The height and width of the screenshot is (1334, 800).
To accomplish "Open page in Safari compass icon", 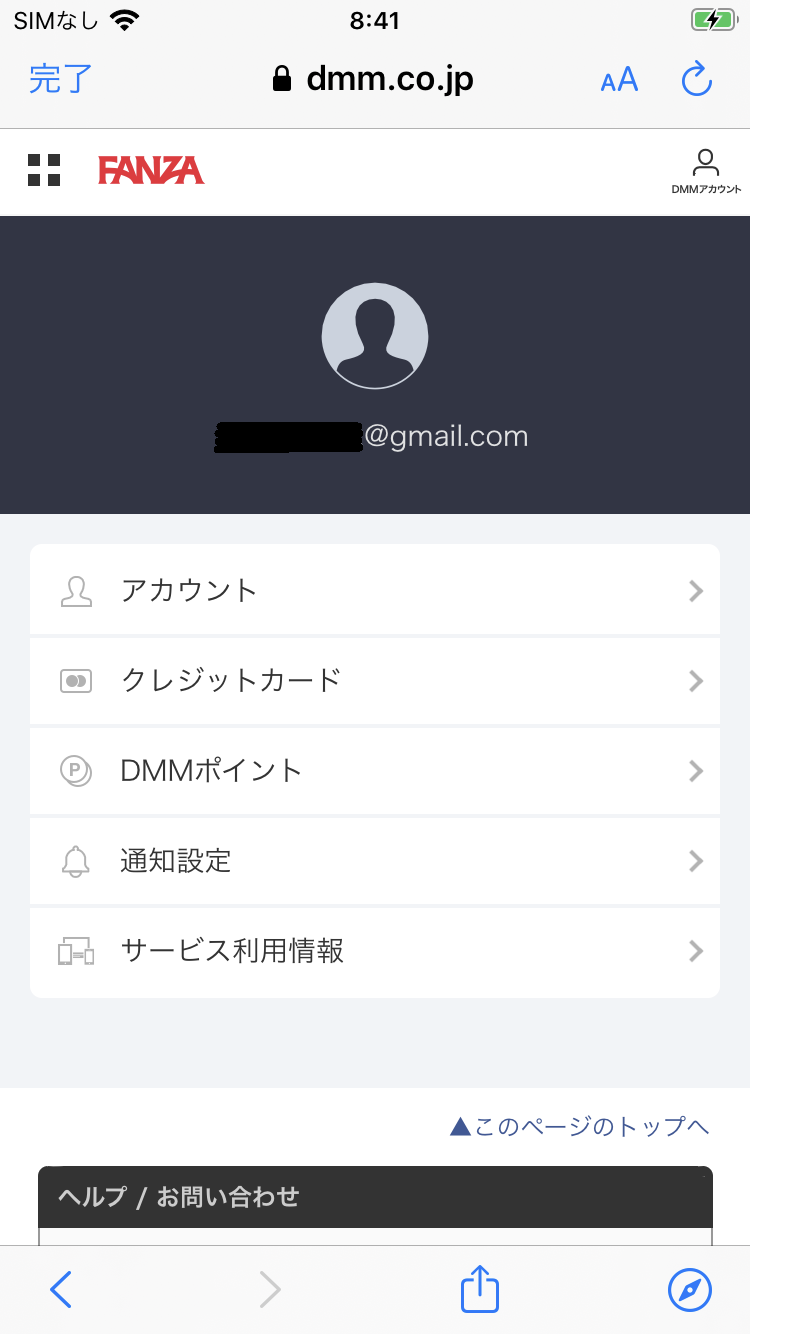I will 690,1290.
